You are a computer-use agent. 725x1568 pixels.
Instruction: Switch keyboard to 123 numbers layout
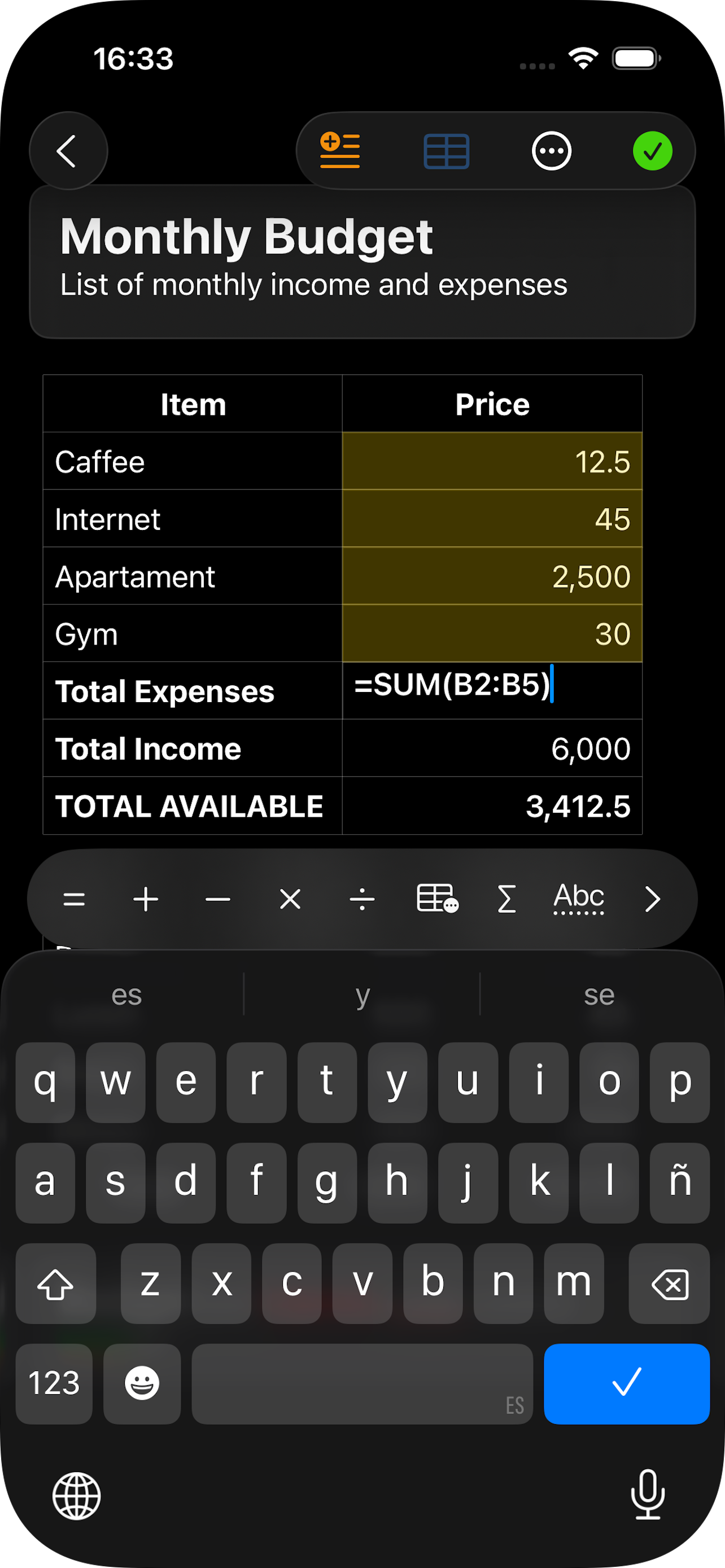[x=54, y=1383]
